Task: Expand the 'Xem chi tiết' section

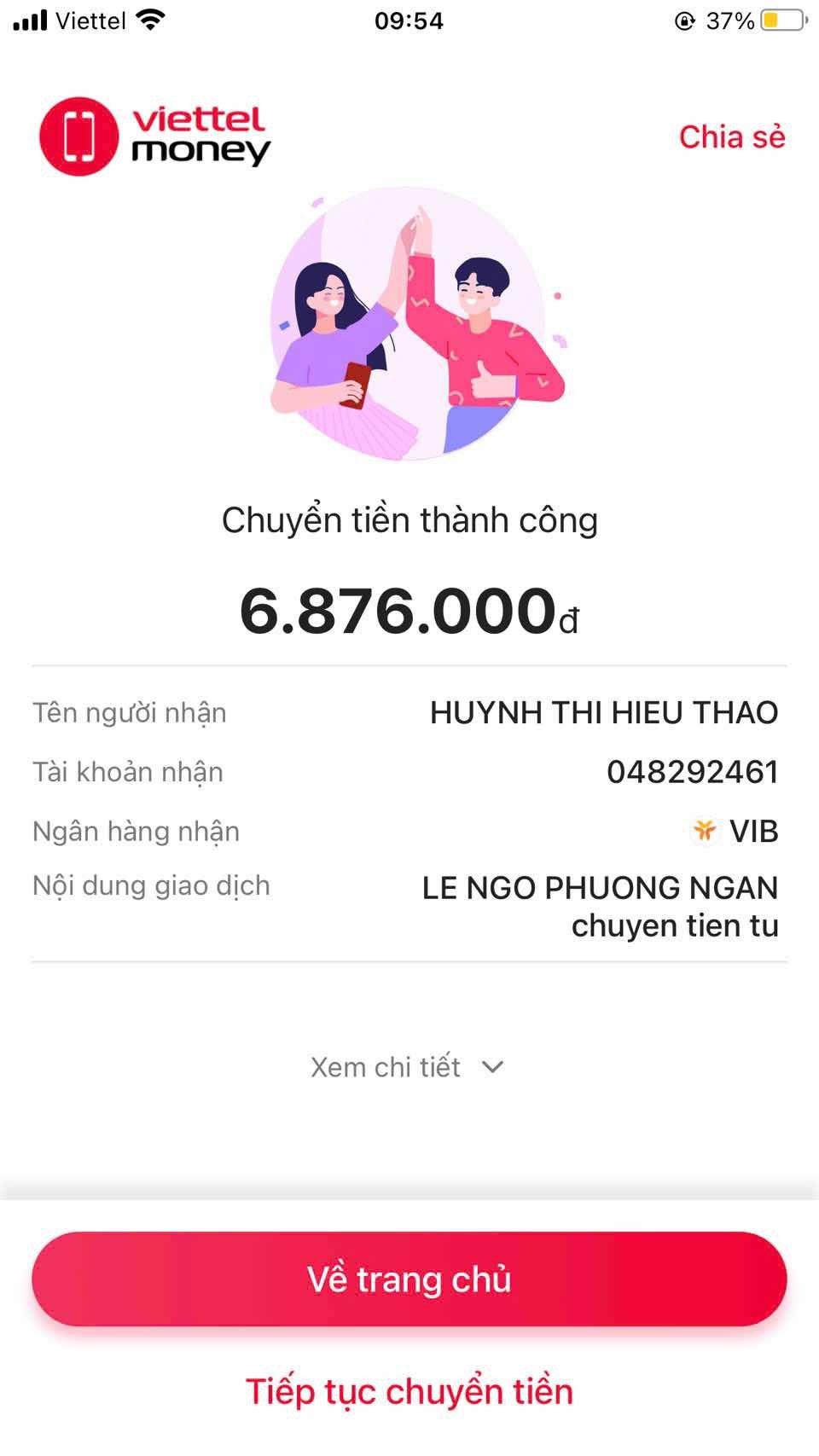Action: (x=388, y=1066)
